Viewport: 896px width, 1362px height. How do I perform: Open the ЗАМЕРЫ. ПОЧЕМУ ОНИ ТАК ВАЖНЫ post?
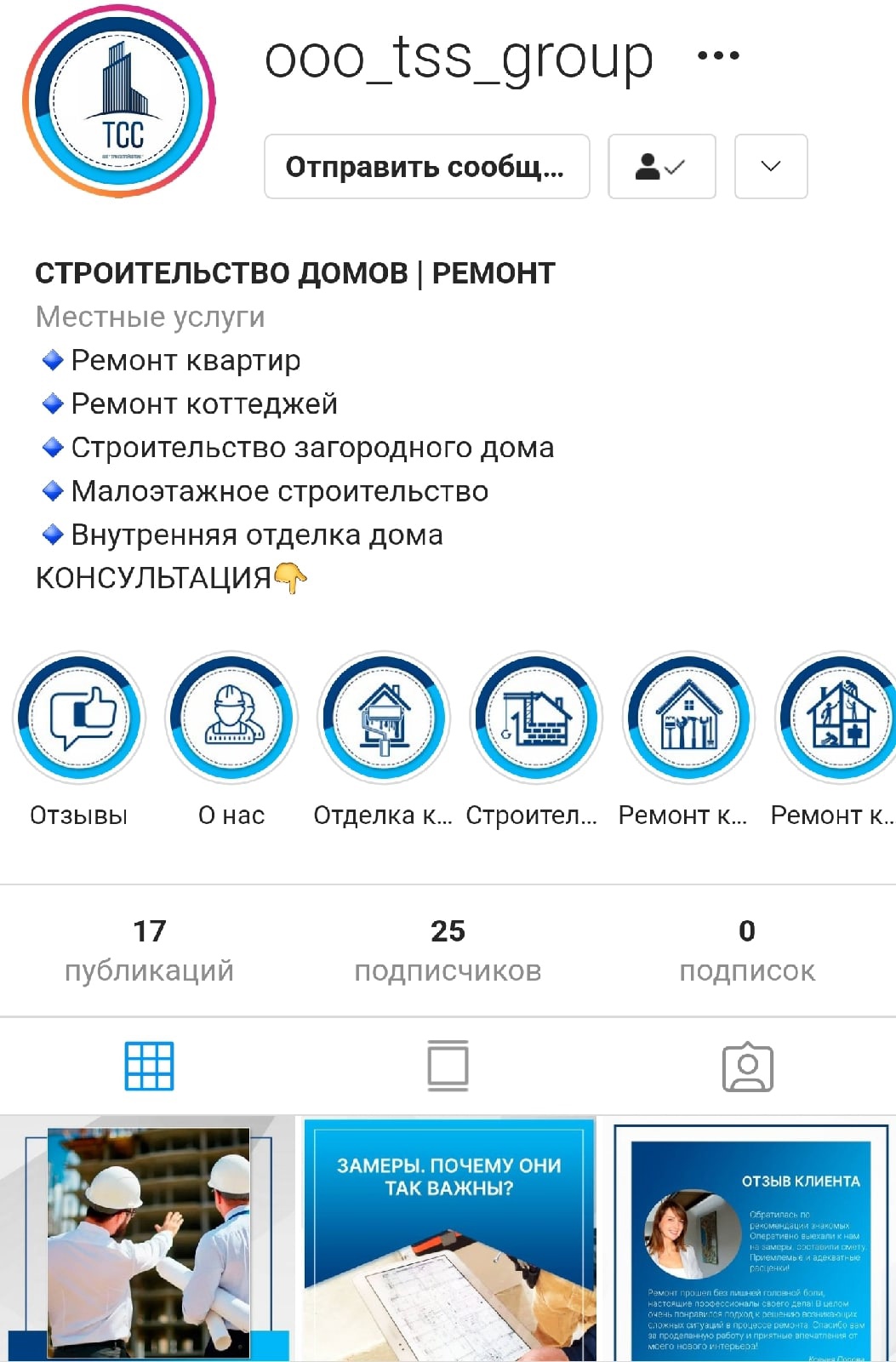click(448, 1239)
